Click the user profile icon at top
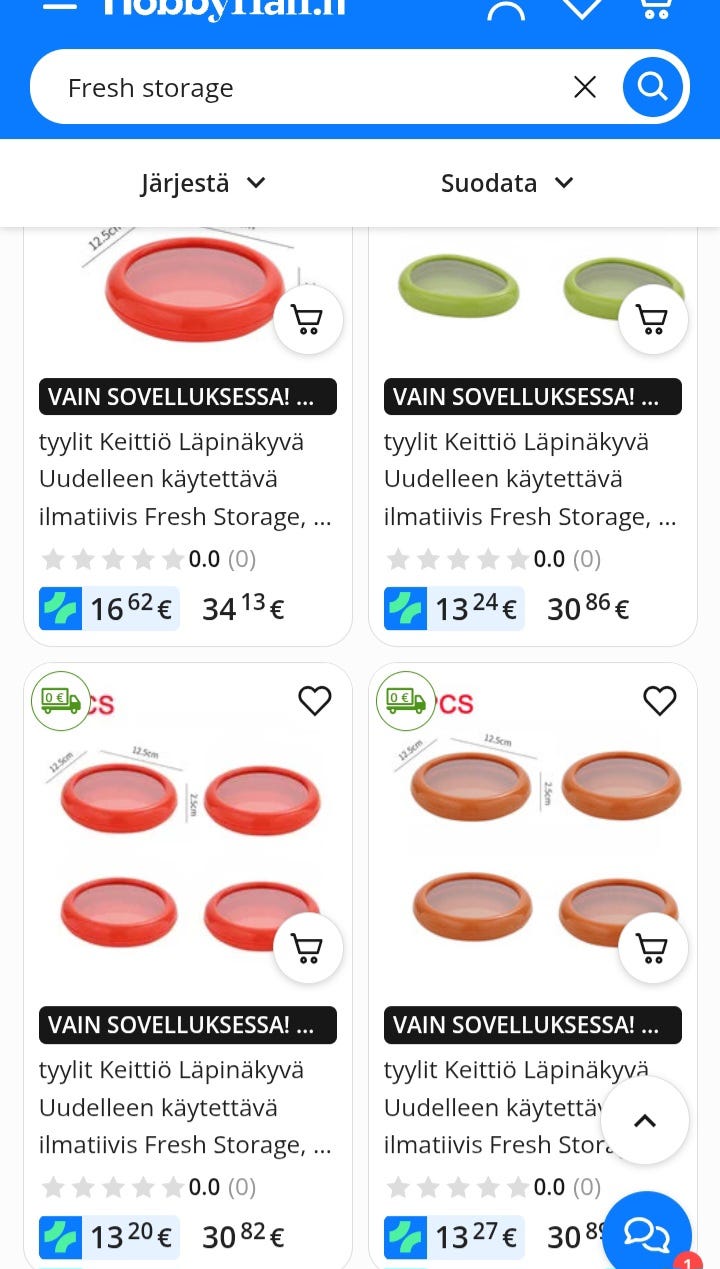720x1269 pixels. coord(507,10)
